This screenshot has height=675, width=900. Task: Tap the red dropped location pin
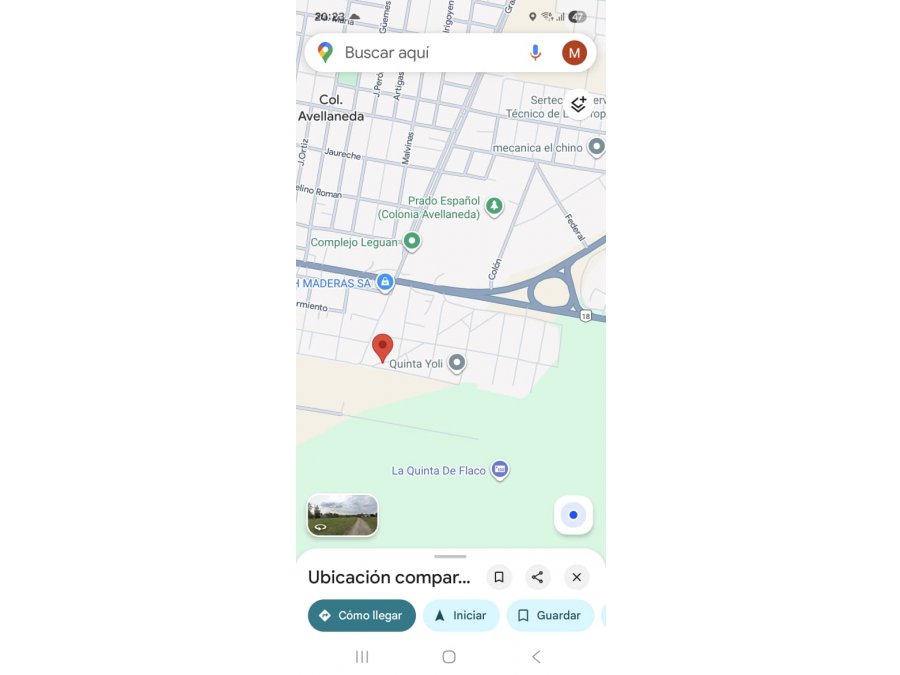(382, 348)
